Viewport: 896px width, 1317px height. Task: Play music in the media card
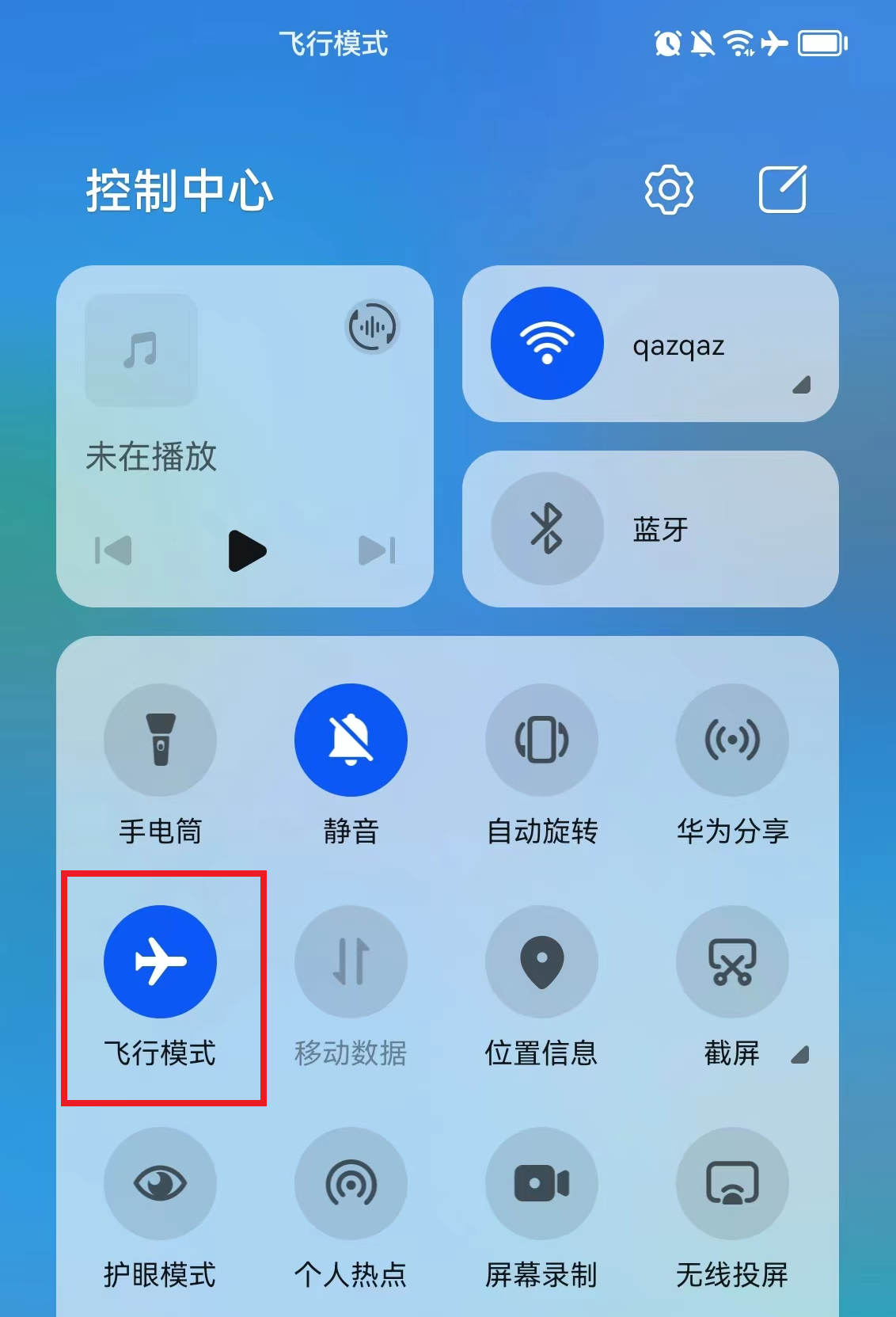(246, 550)
